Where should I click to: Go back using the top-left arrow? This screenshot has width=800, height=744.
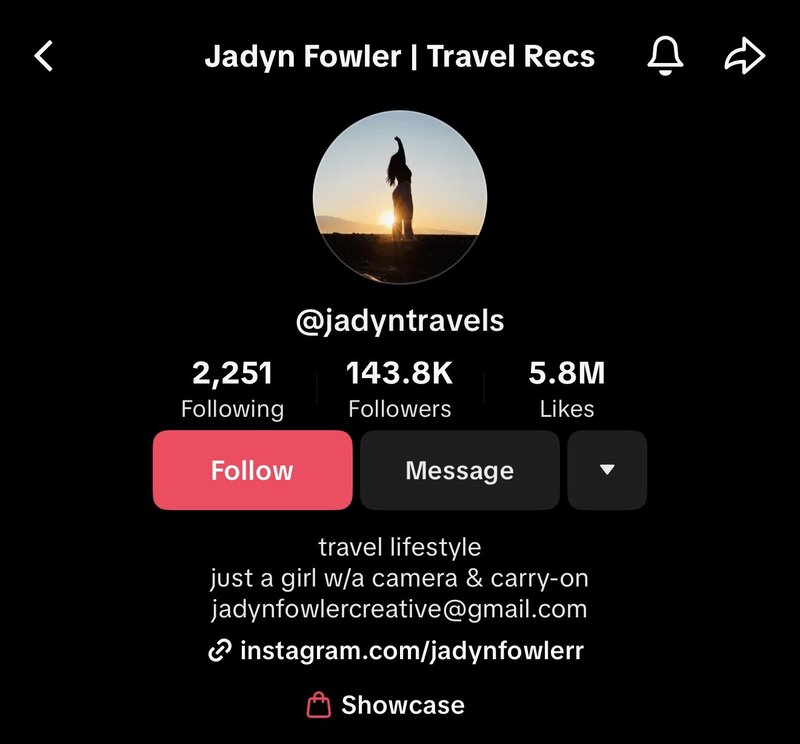click(x=43, y=56)
